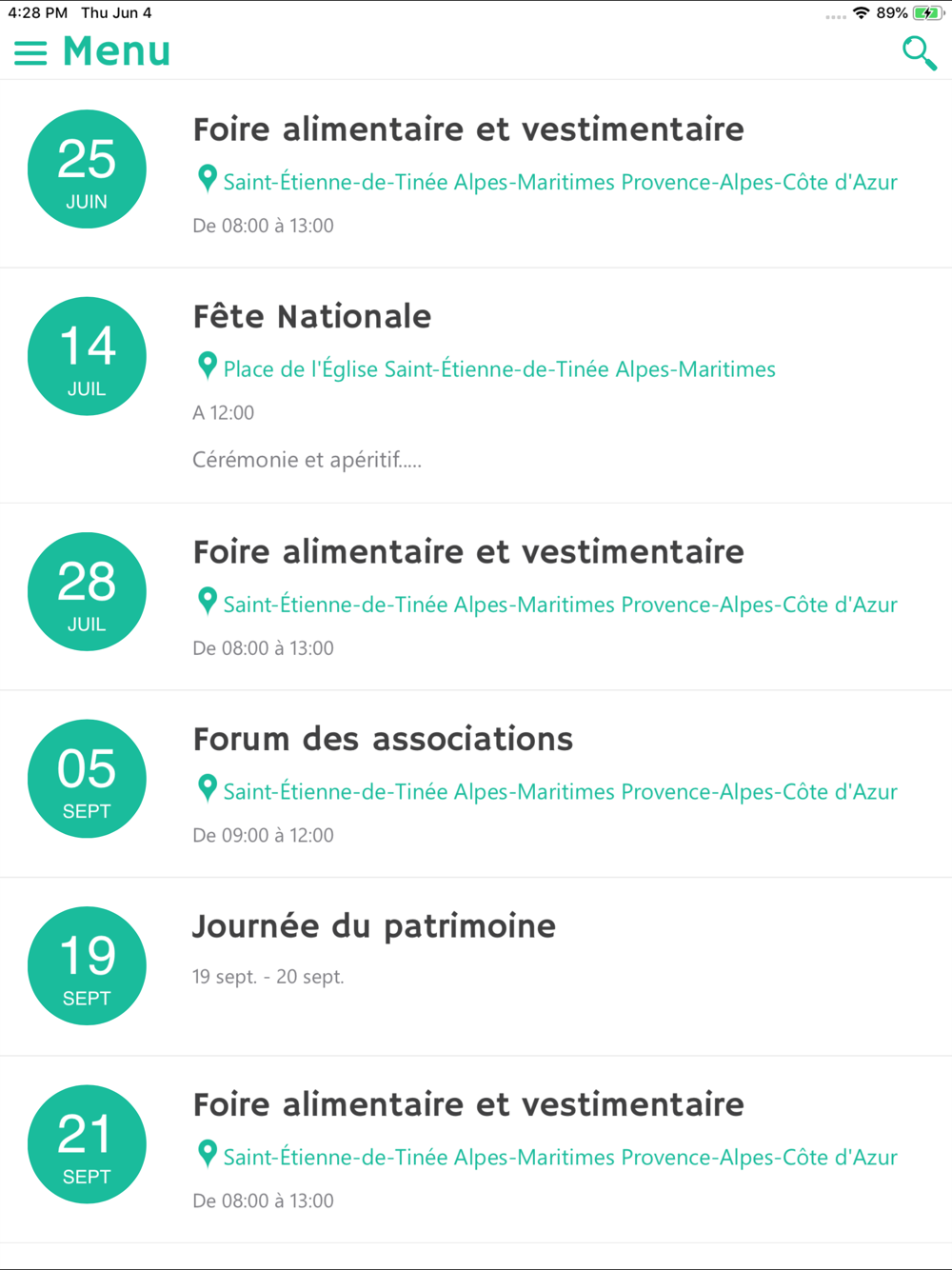
Task: Open the Forum des associations event
Action: (383, 740)
